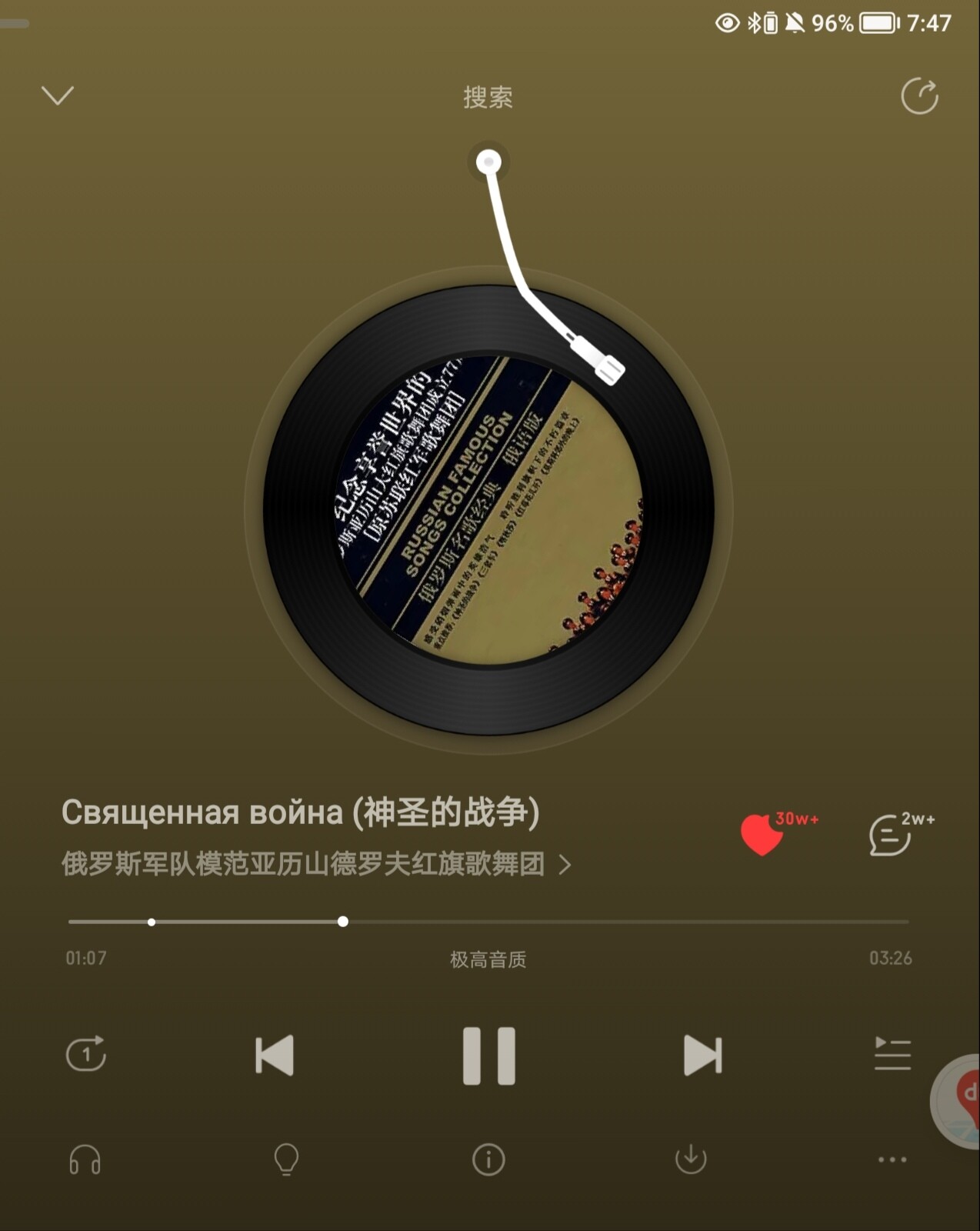980x1231 pixels.
Task: Open the more options menu
Action: click(x=892, y=1159)
